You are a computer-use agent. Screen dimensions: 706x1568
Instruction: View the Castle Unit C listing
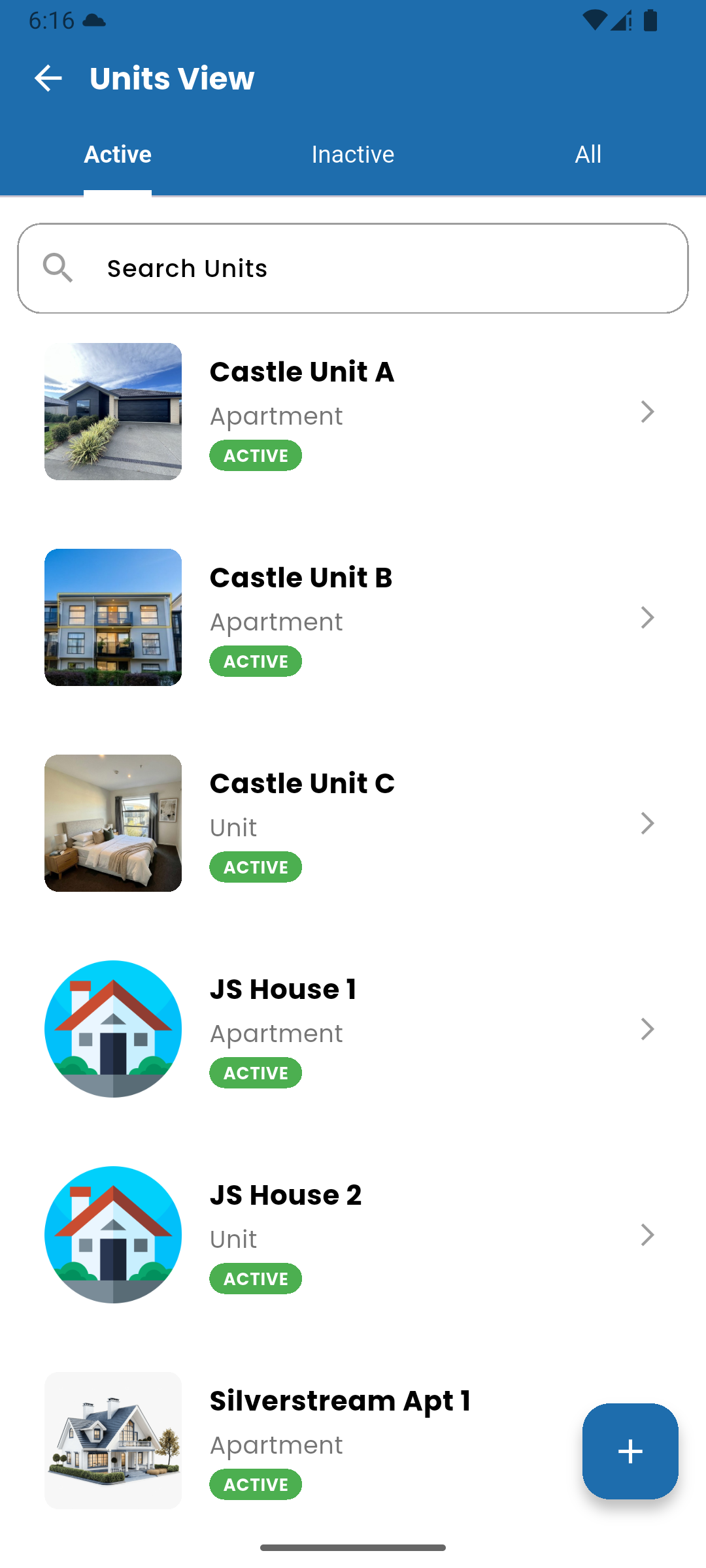[x=353, y=823]
